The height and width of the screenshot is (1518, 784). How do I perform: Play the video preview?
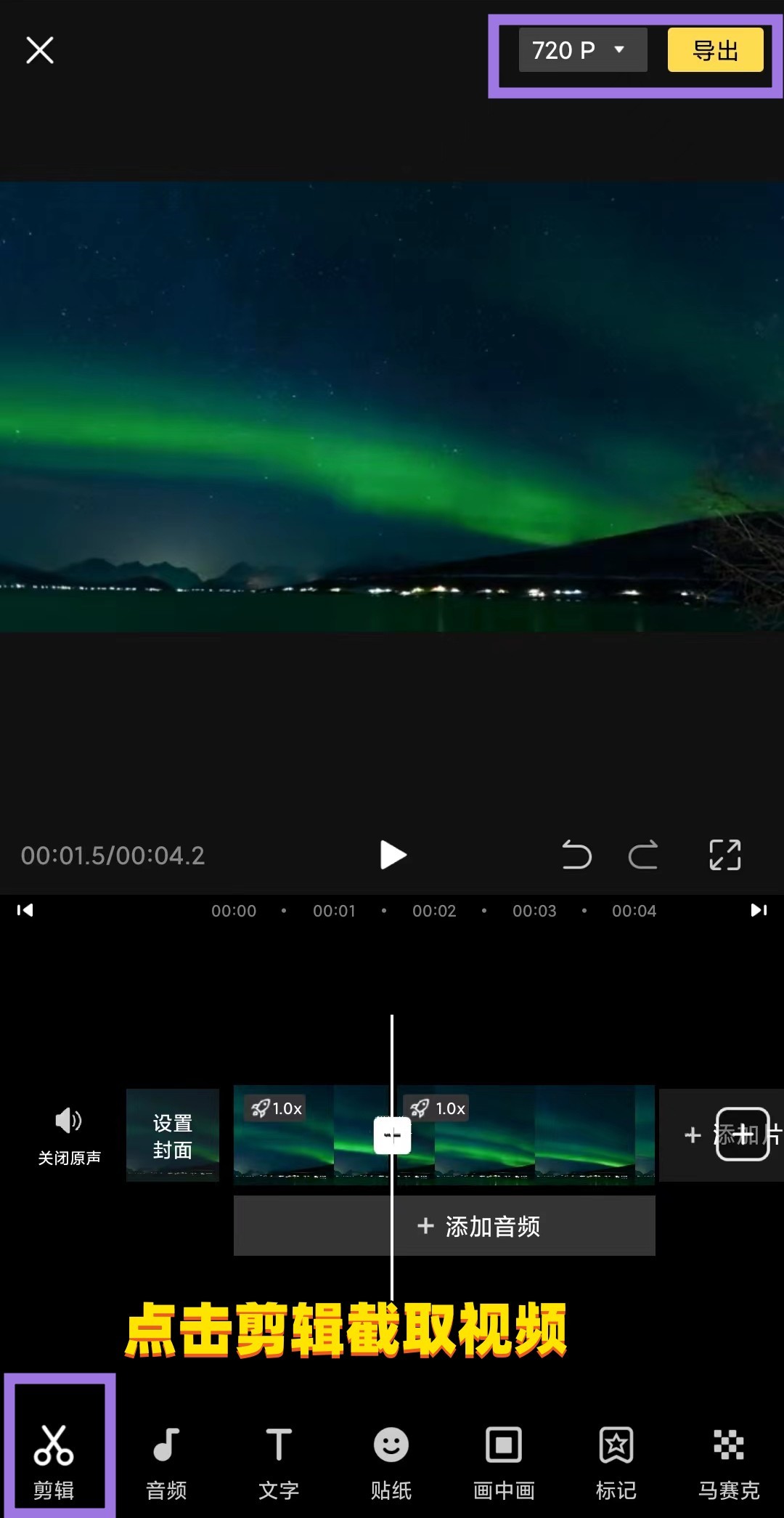coord(393,855)
